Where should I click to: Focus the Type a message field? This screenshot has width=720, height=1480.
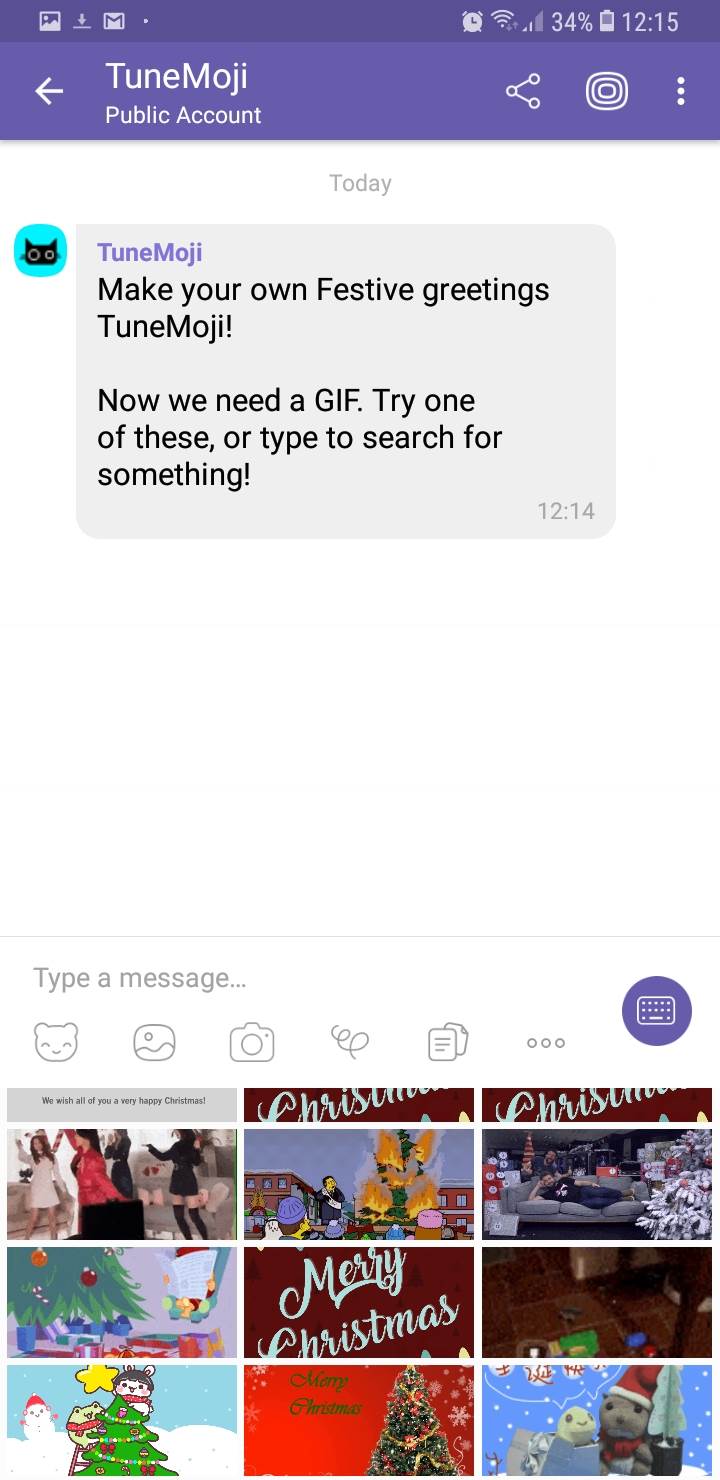tap(300, 978)
